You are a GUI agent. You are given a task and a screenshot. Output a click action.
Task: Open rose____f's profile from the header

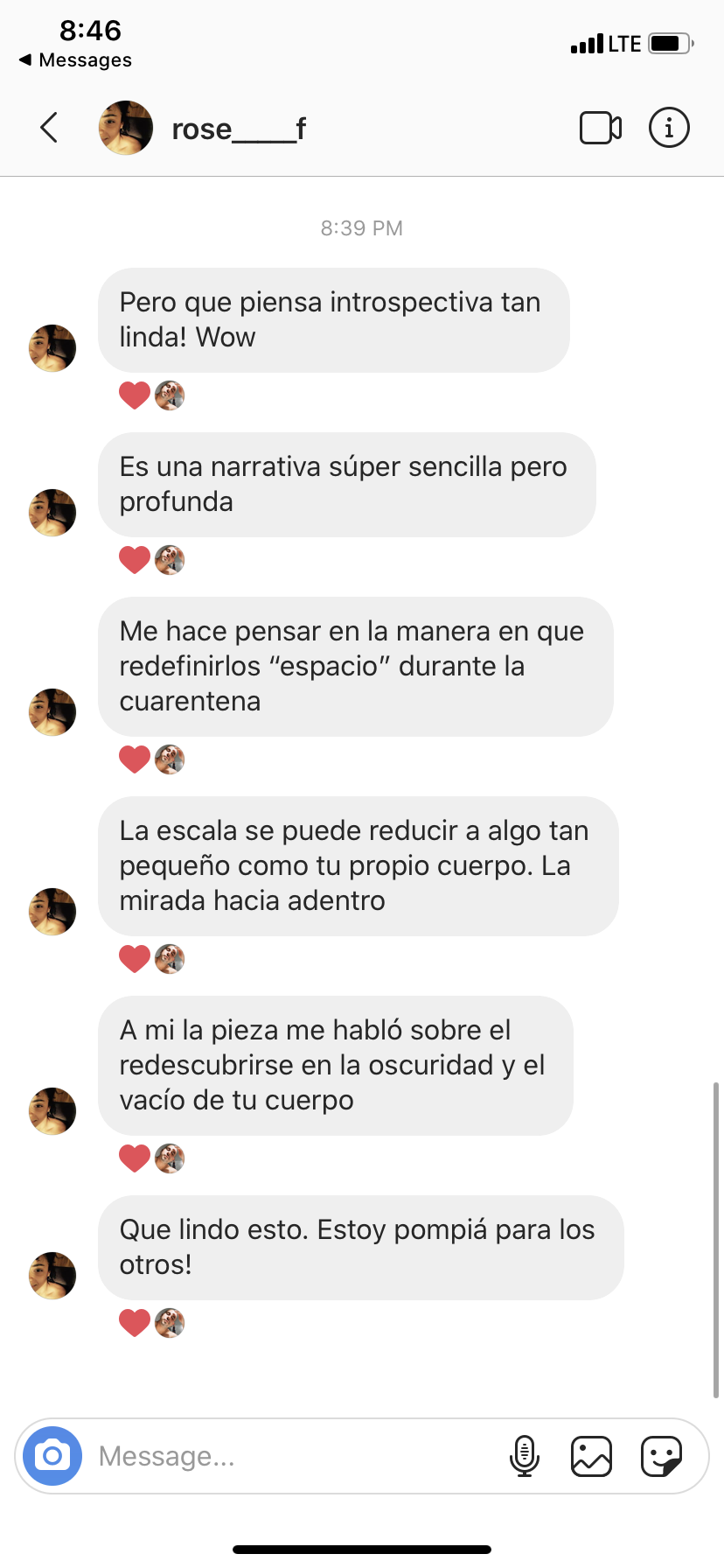click(202, 128)
